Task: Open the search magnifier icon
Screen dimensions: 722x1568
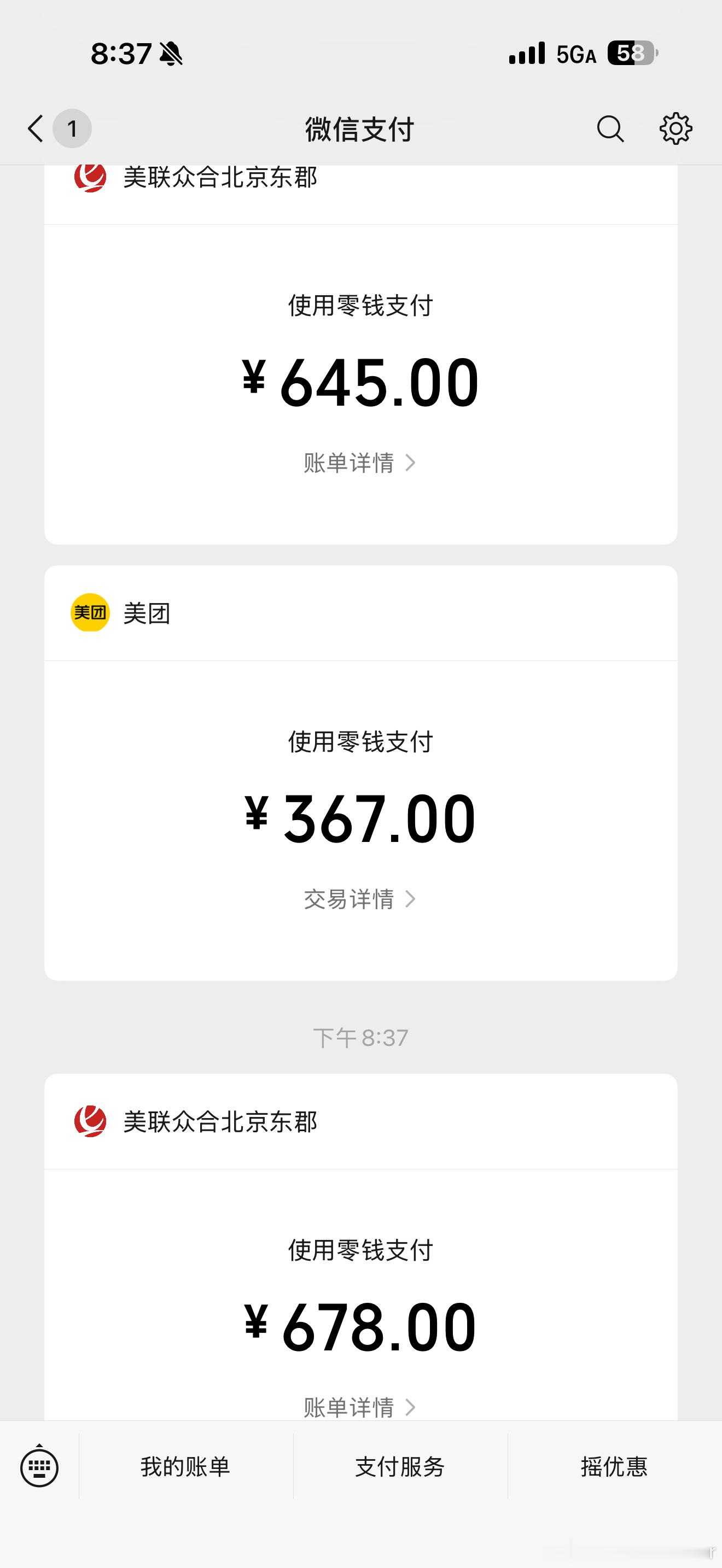Action: [x=610, y=128]
